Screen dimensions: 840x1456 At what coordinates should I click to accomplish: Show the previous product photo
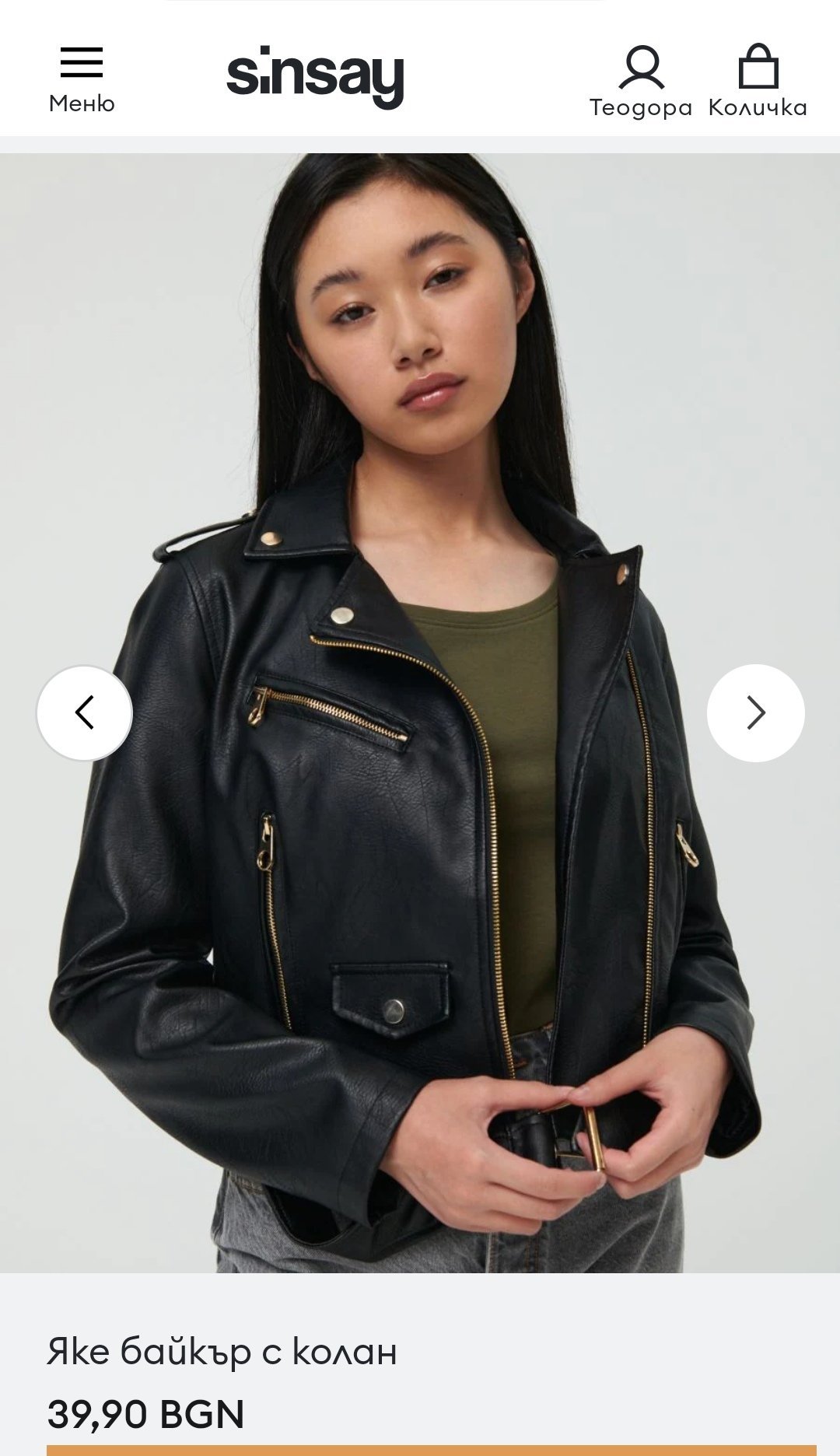point(85,712)
